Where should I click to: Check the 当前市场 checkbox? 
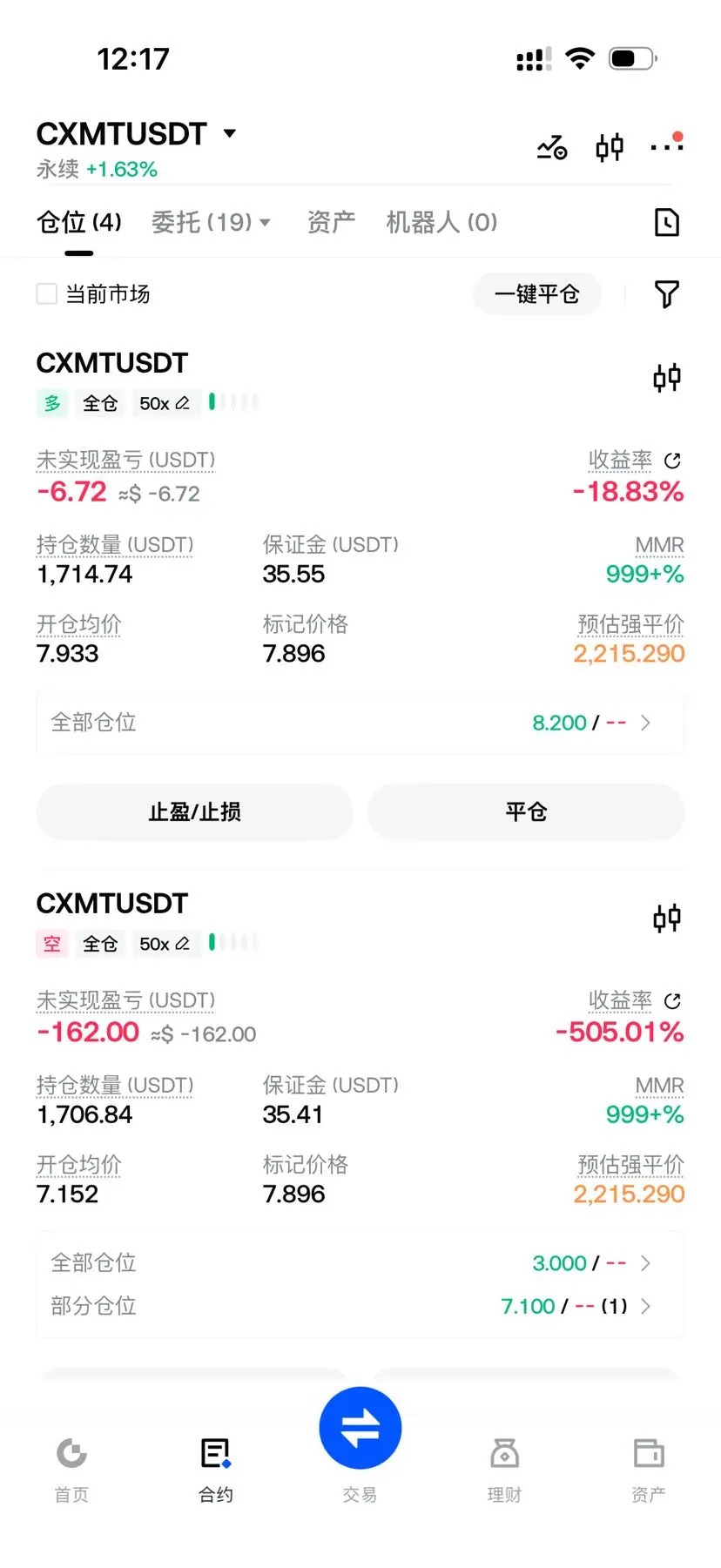[47, 294]
